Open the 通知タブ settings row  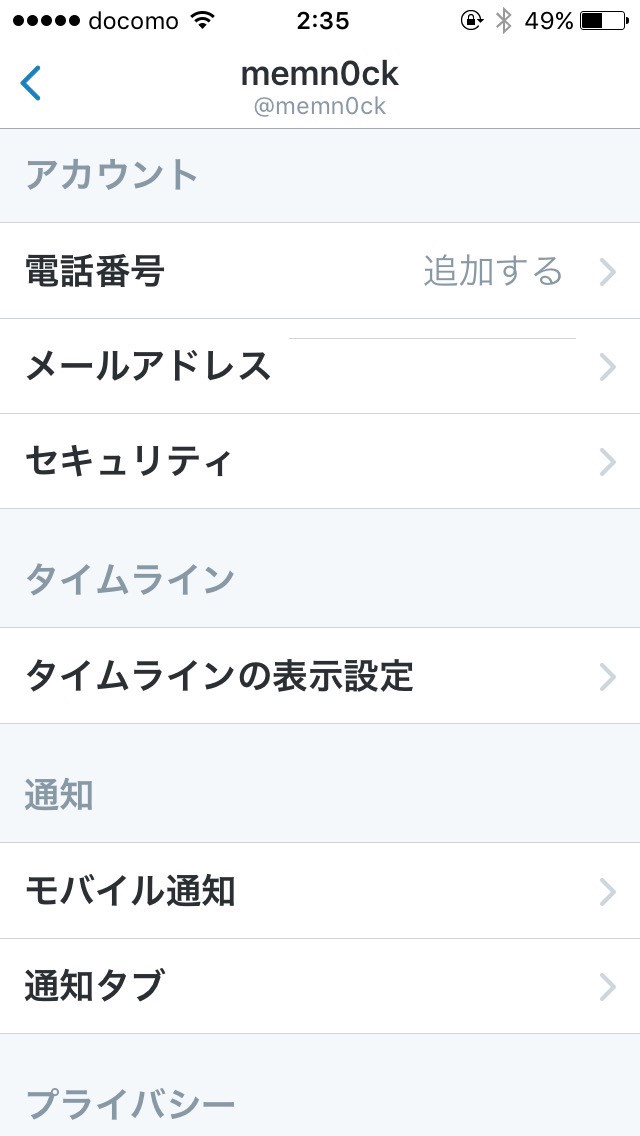320,986
